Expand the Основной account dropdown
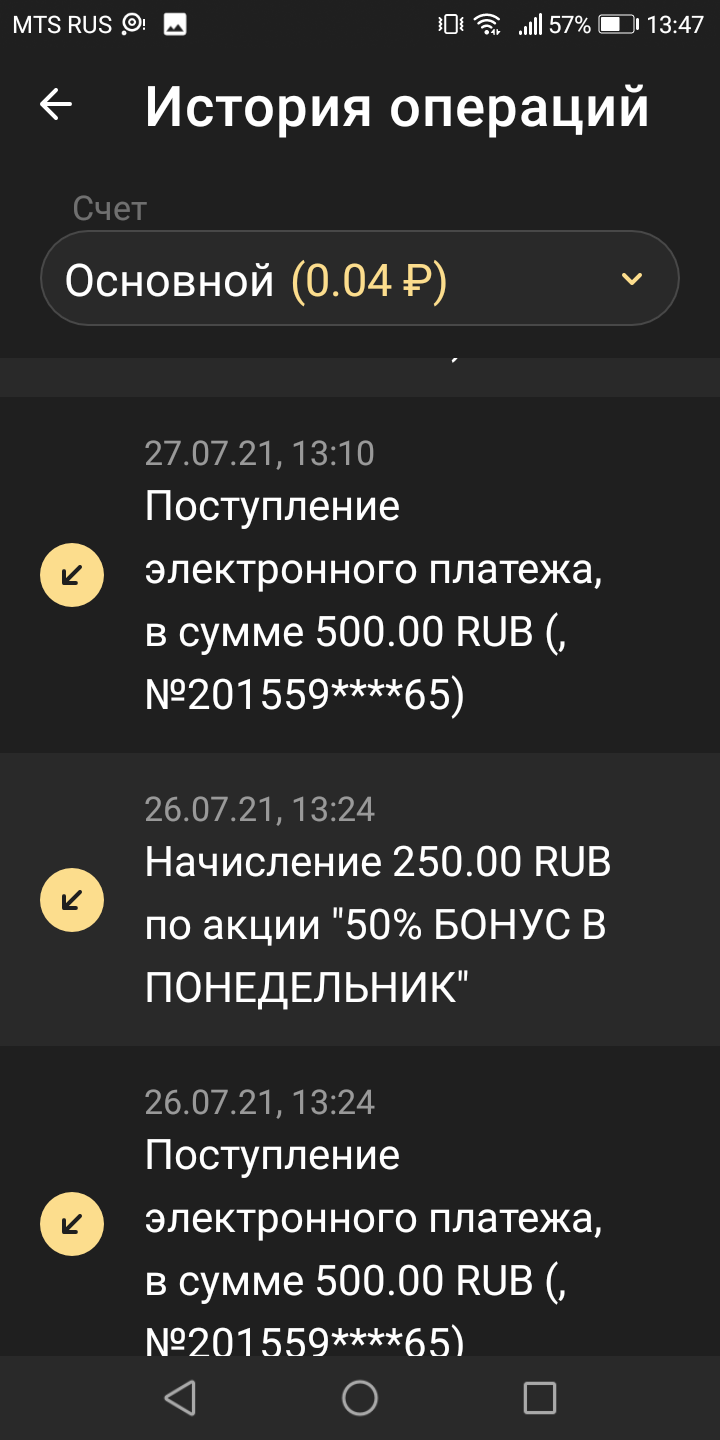720x1440 pixels. tap(360, 279)
